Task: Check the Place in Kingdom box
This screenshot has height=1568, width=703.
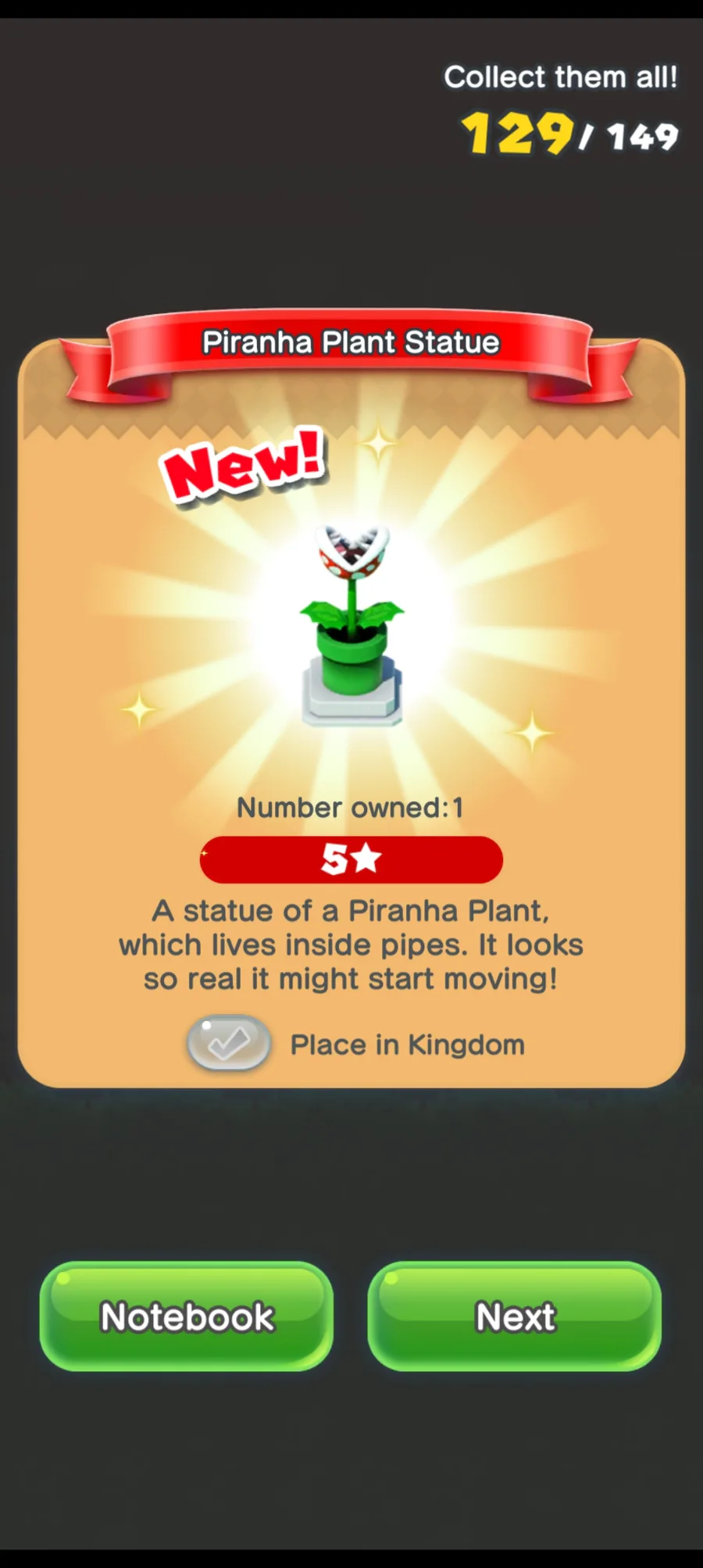Action: 229,1043
